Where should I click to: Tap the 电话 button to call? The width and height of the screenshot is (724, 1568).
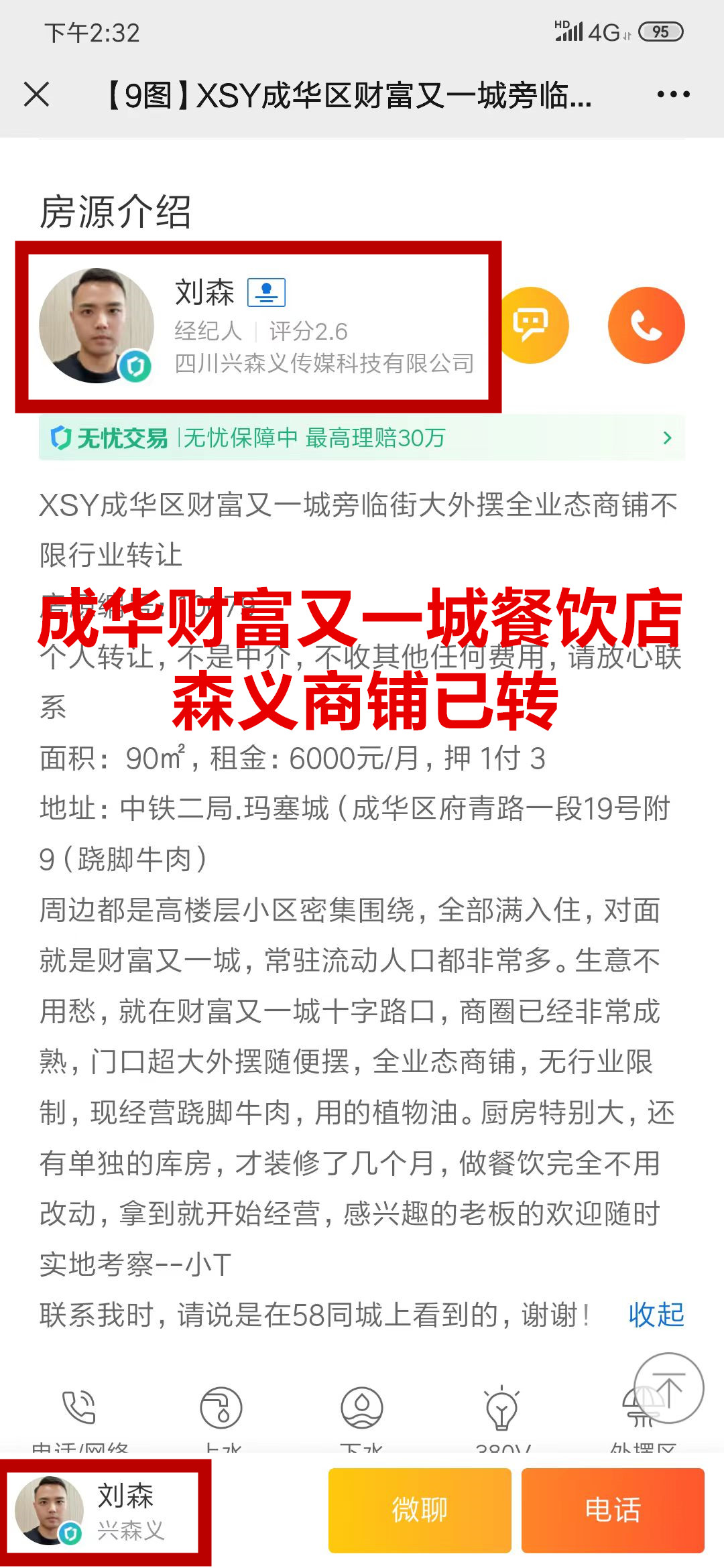click(x=613, y=1510)
